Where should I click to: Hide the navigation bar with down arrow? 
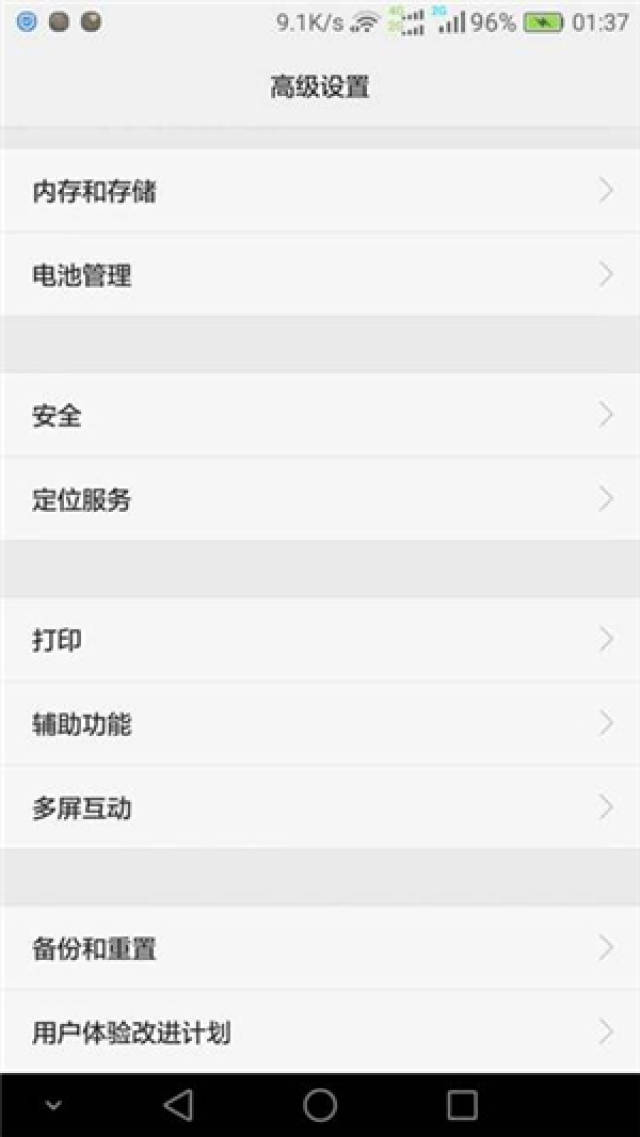(53, 1105)
